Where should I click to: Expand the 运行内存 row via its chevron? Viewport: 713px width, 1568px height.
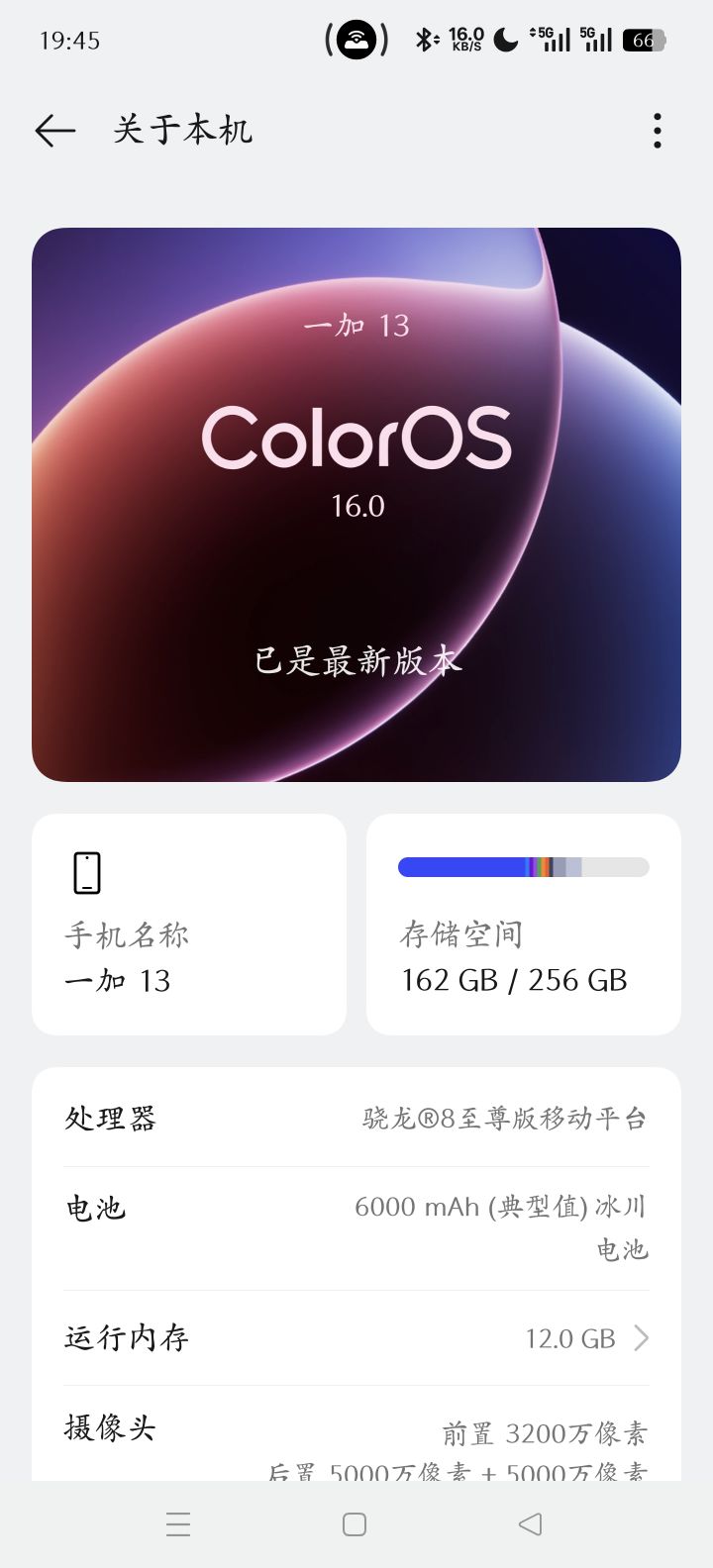[642, 1337]
